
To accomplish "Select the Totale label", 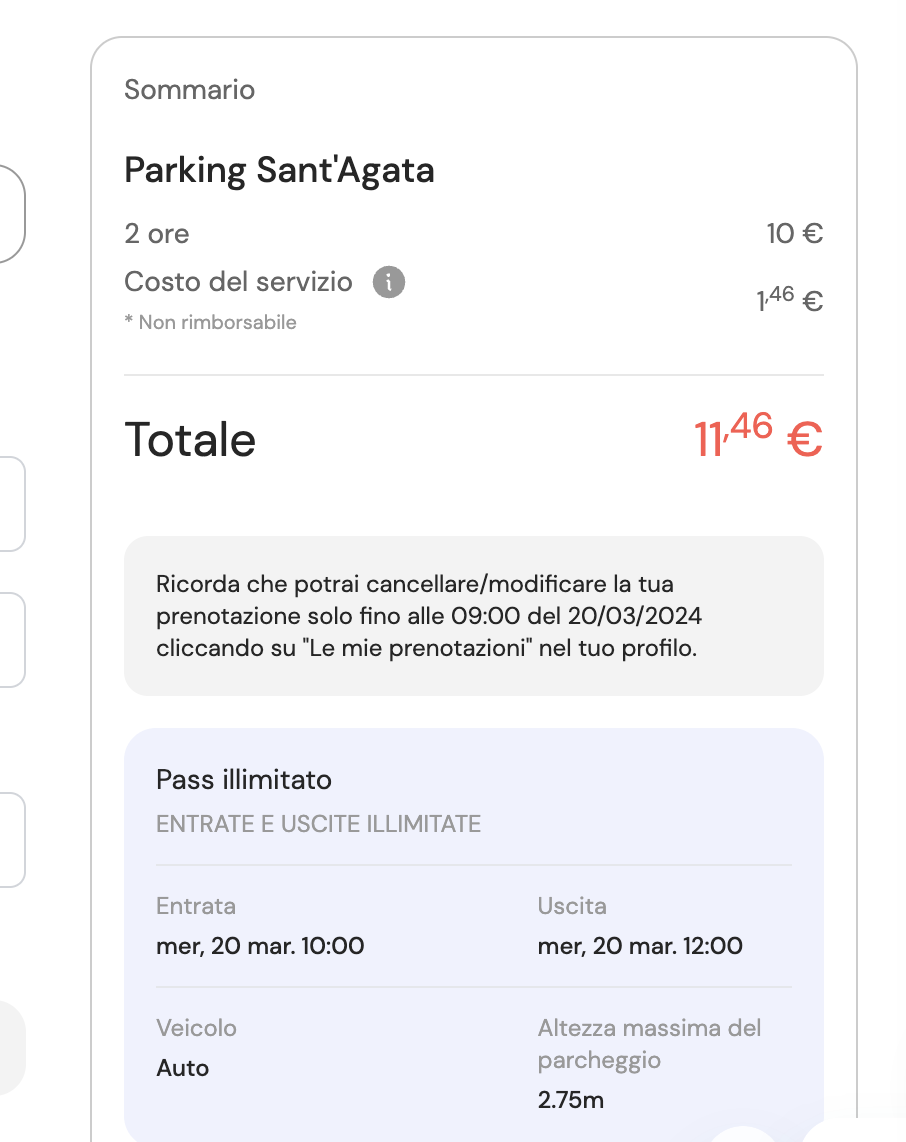I will (189, 440).
